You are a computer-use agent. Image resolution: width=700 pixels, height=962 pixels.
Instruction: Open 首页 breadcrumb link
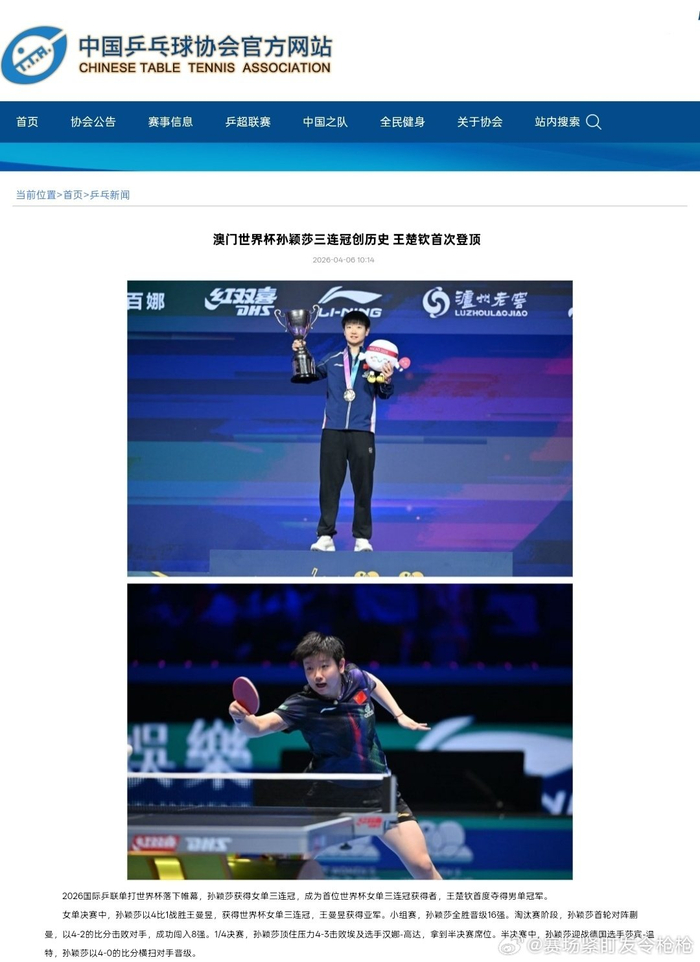click(x=73, y=195)
